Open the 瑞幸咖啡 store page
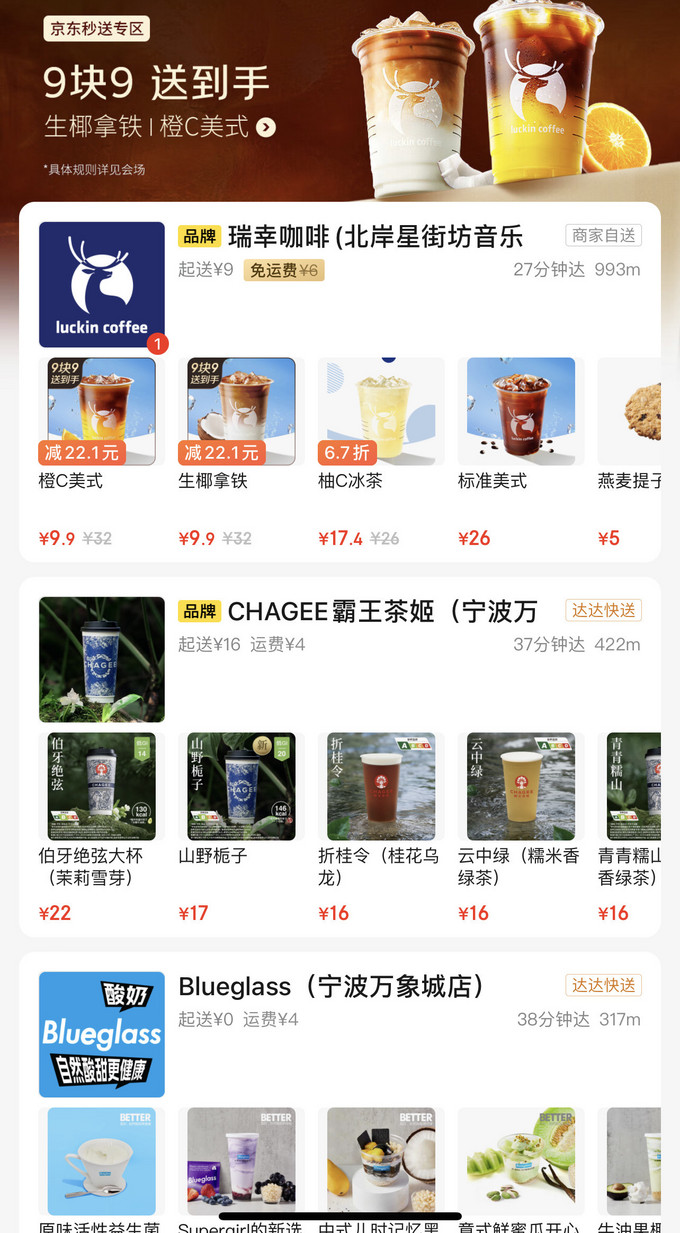Screen dimensions: 680x1233 [x=375, y=237]
